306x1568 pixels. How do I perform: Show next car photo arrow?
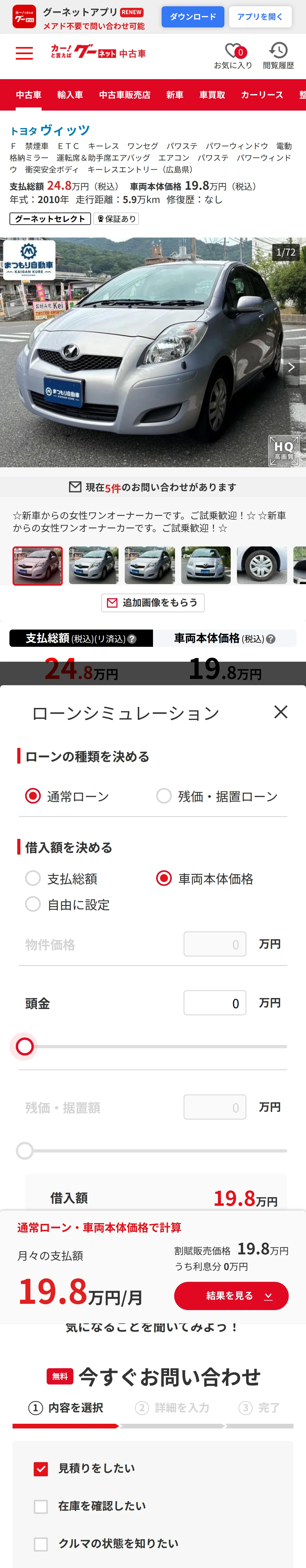[x=291, y=366]
